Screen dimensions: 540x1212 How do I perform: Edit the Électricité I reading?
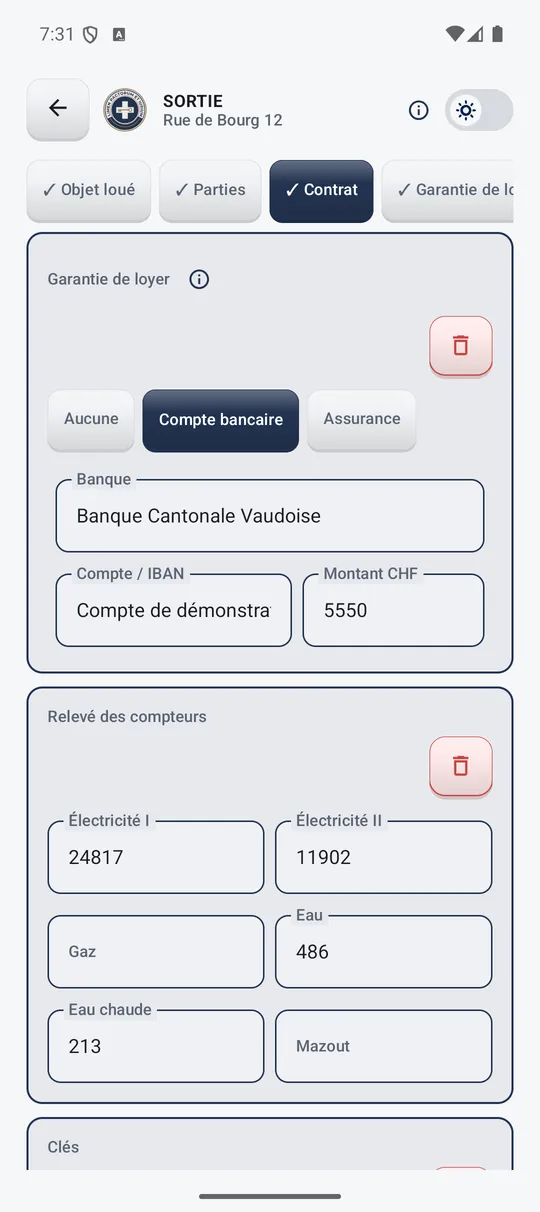(156, 857)
